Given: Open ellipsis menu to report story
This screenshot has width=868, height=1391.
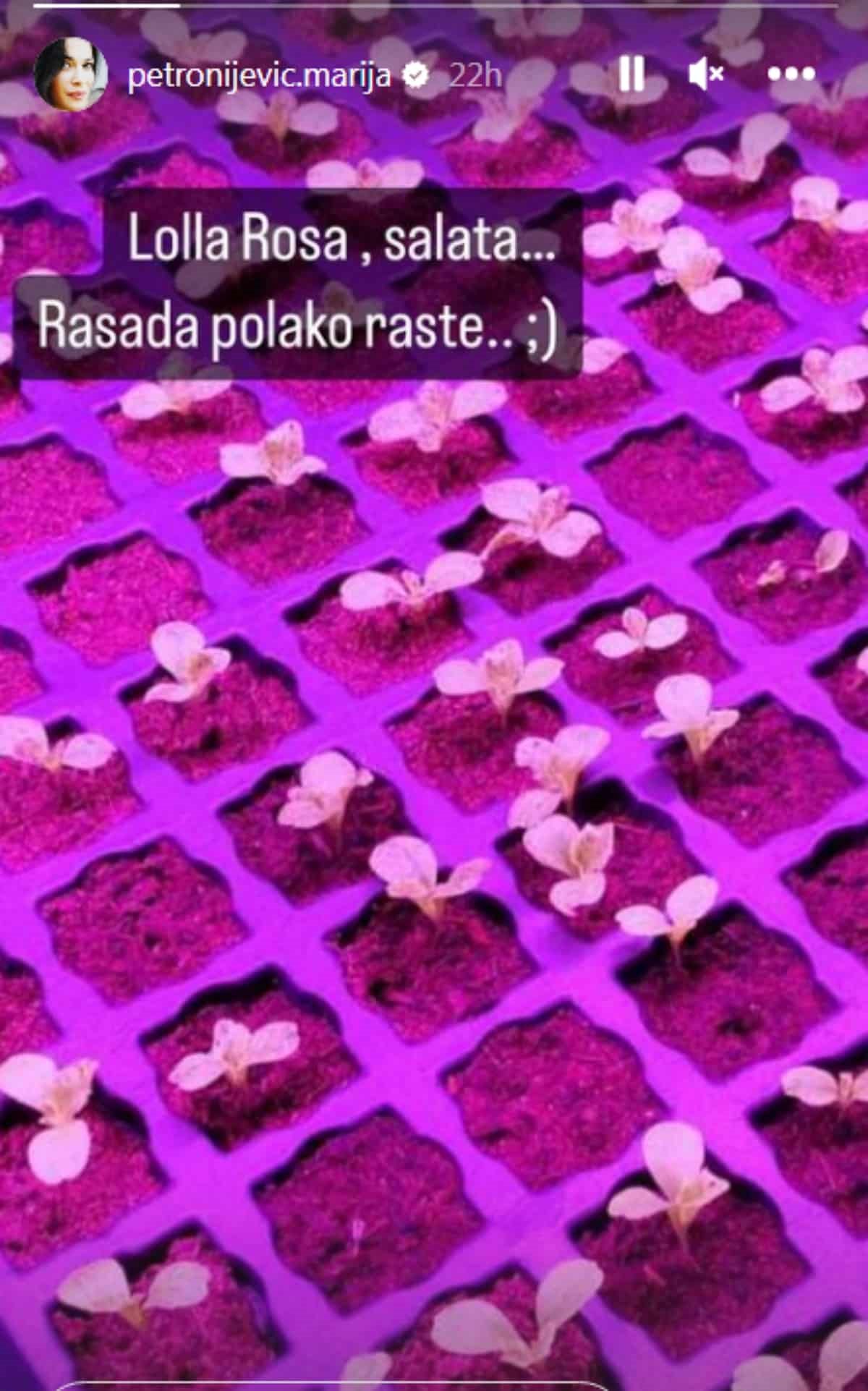Looking at the screenshot, I should (793, 74).
